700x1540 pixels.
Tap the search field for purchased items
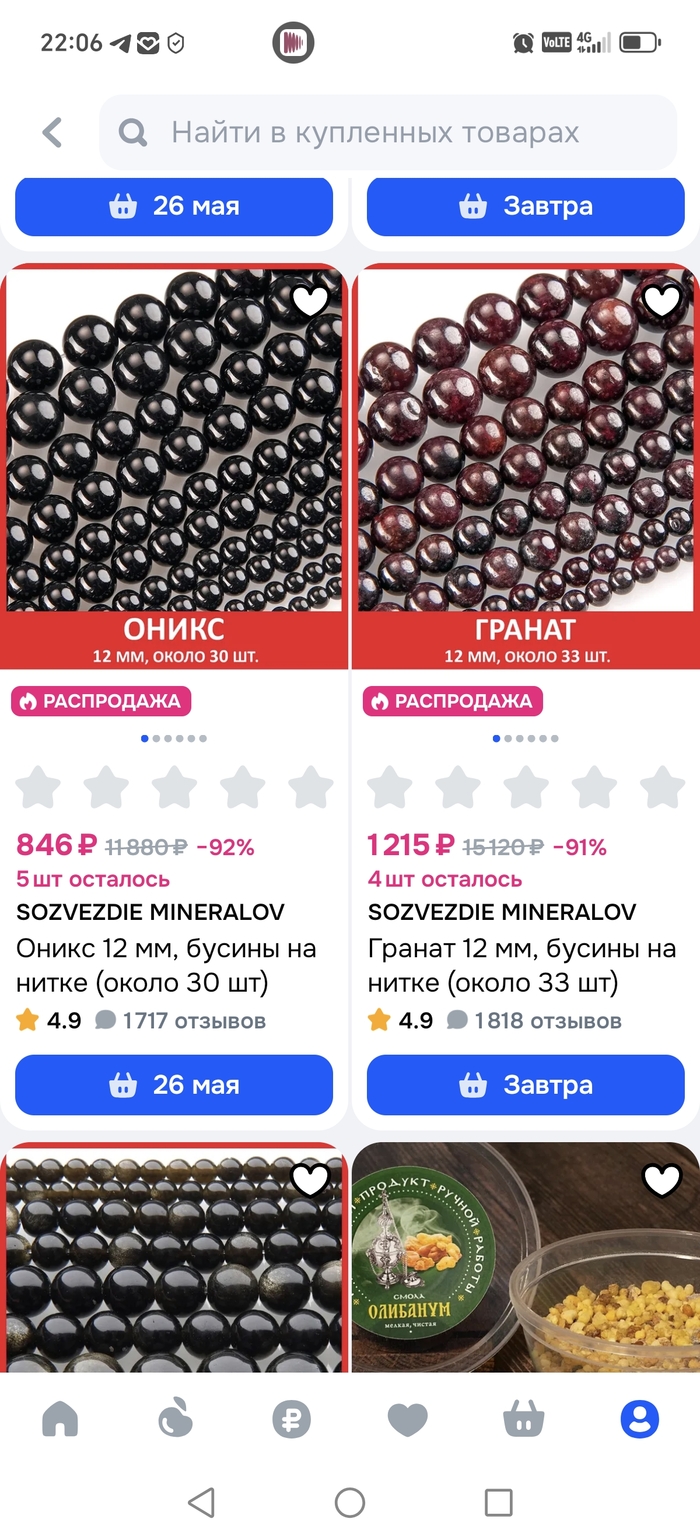(388, 132)
